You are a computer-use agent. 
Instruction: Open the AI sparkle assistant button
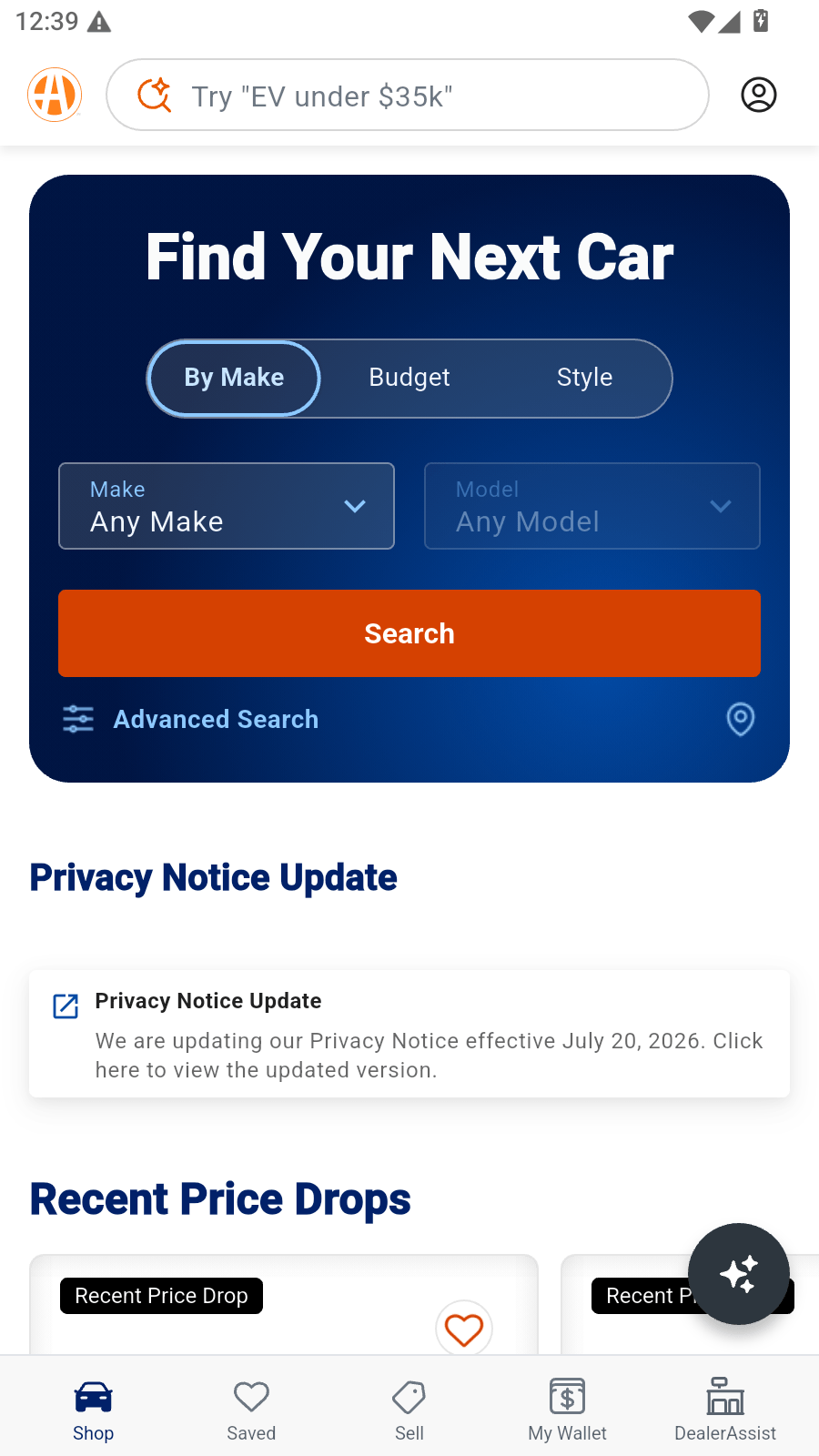coord(739,1274)
